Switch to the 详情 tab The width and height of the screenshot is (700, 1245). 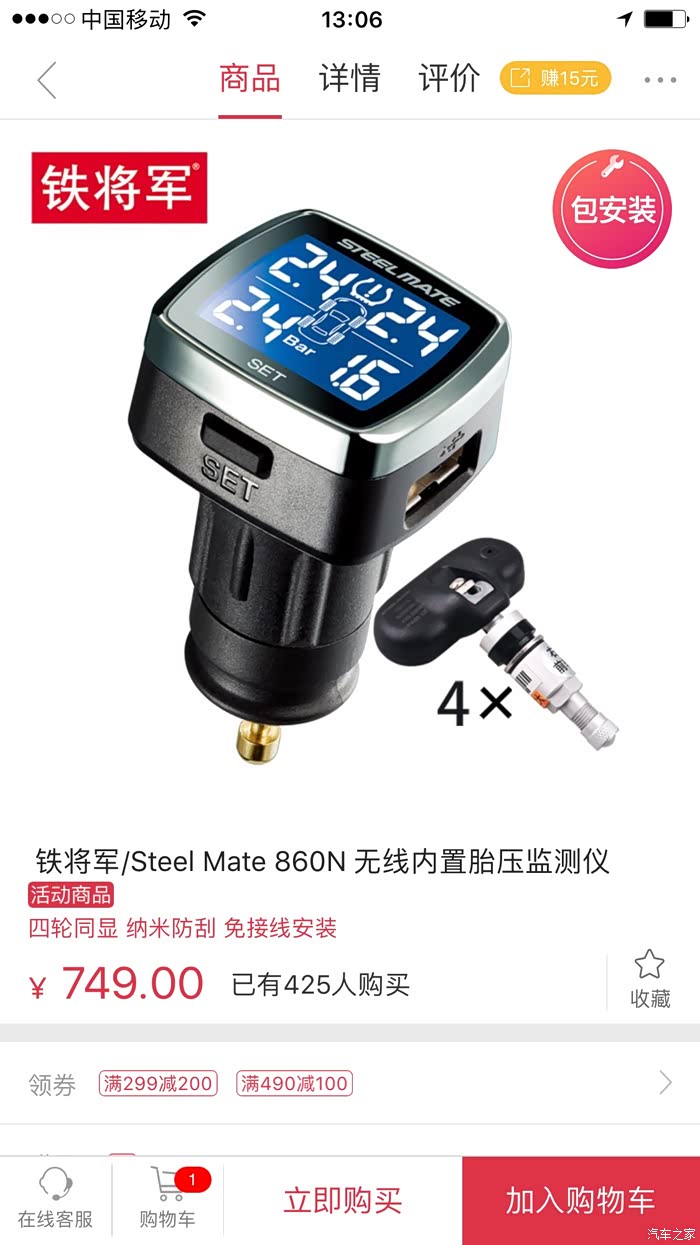[349, 79]
